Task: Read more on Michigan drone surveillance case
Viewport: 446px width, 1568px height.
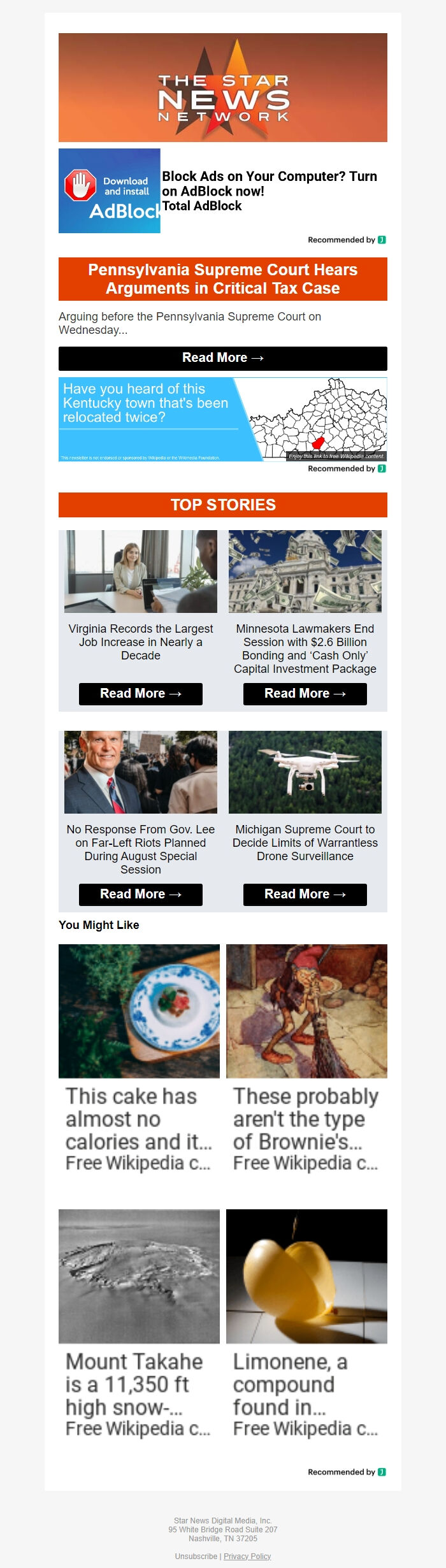Action: pos(305,895)
